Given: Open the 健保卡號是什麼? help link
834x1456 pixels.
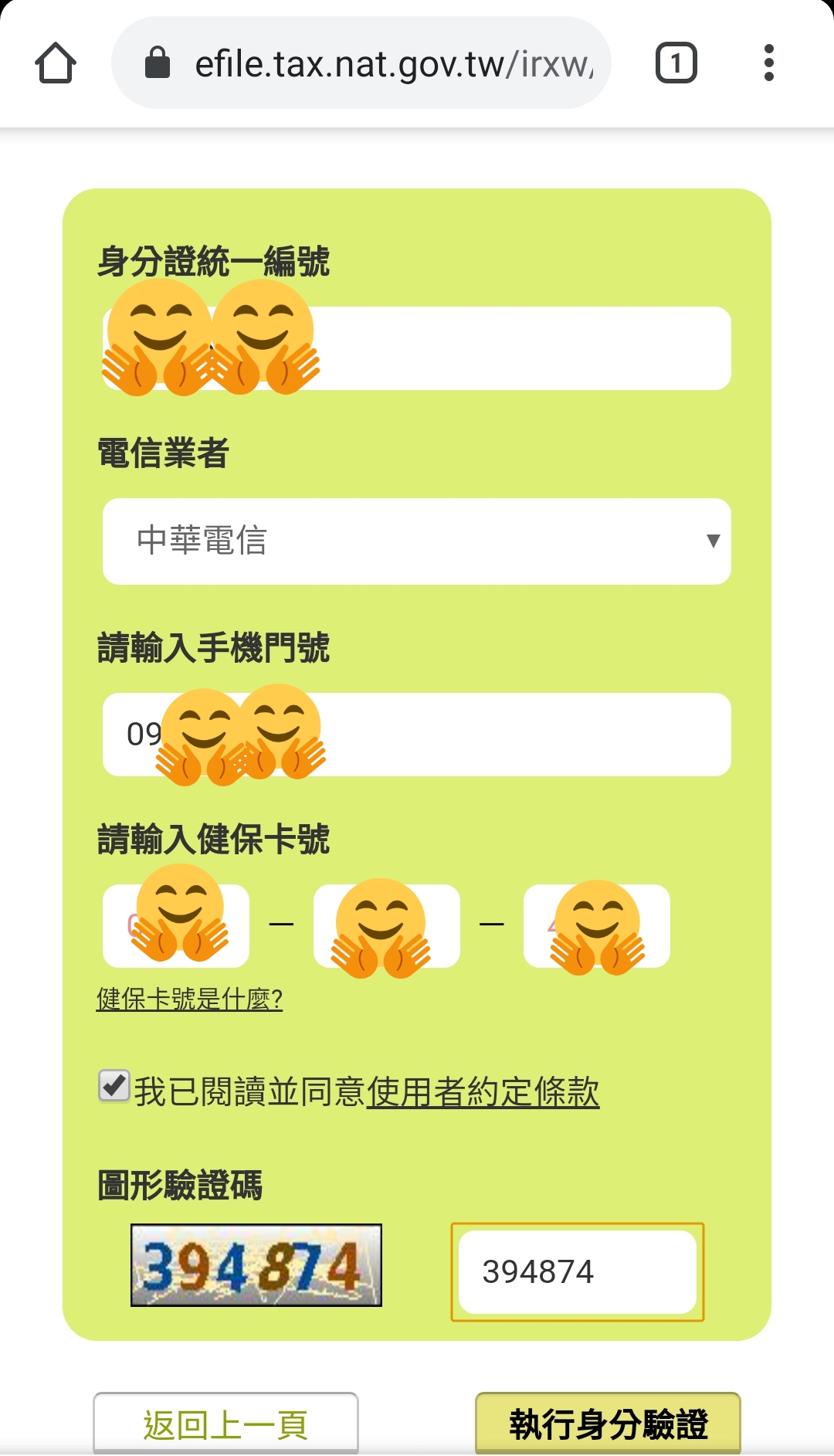Looking at the screenshot, I should (x=189, y=999).
